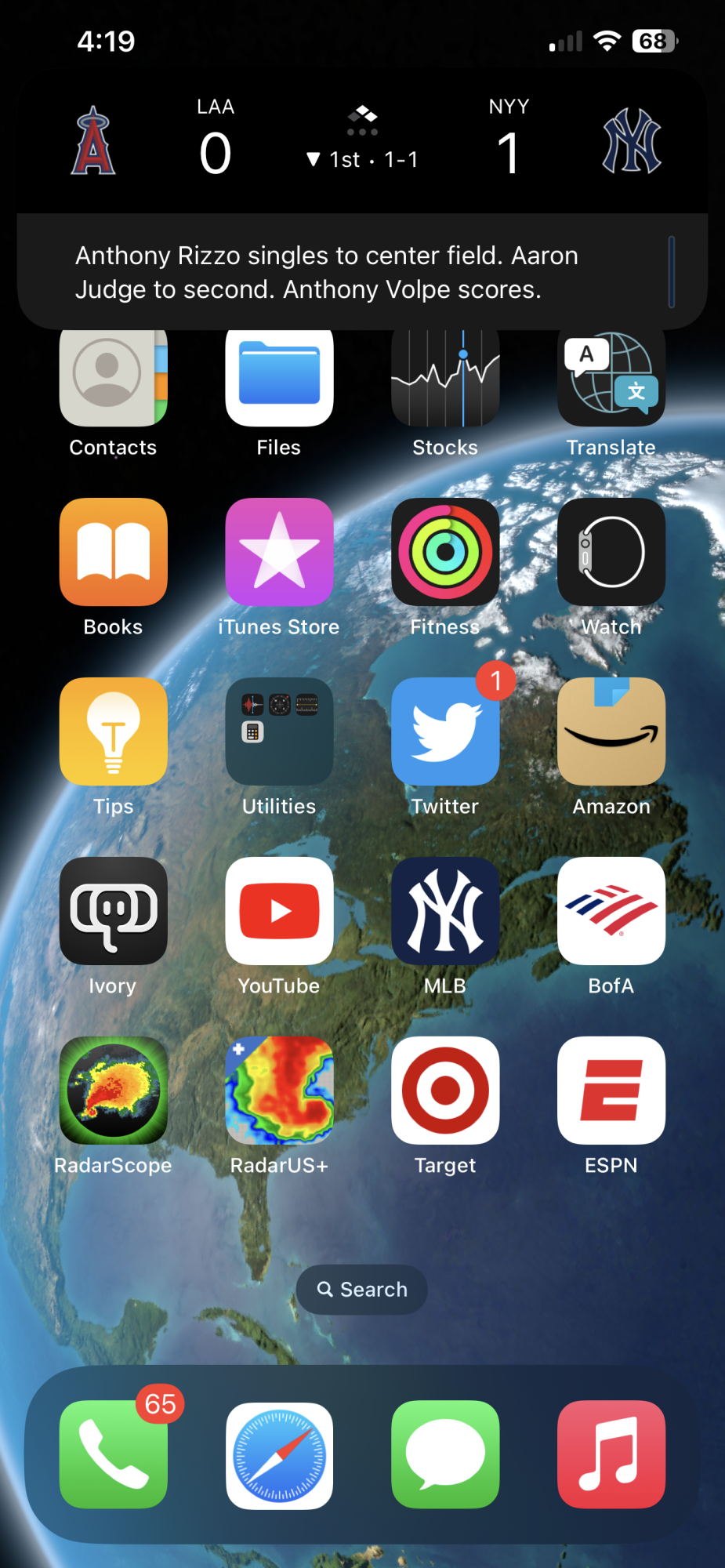Launch iTunes Store

(x=279, y=552)
